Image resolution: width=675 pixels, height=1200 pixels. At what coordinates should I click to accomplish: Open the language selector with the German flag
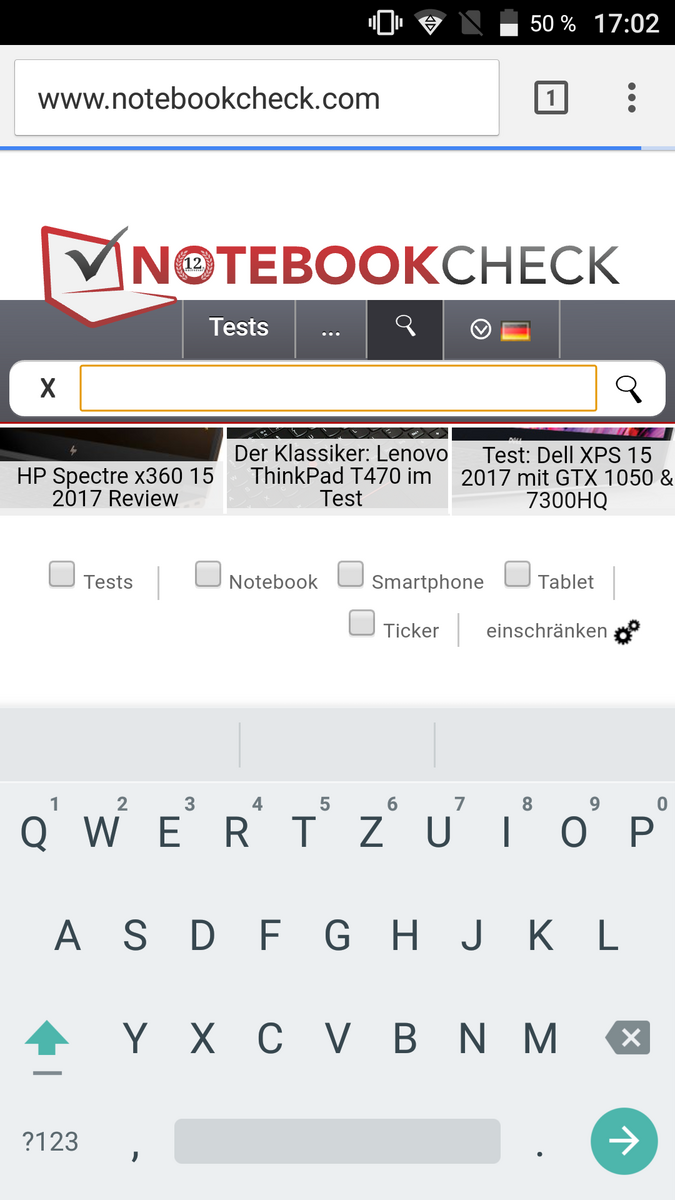tap(501, 329)
